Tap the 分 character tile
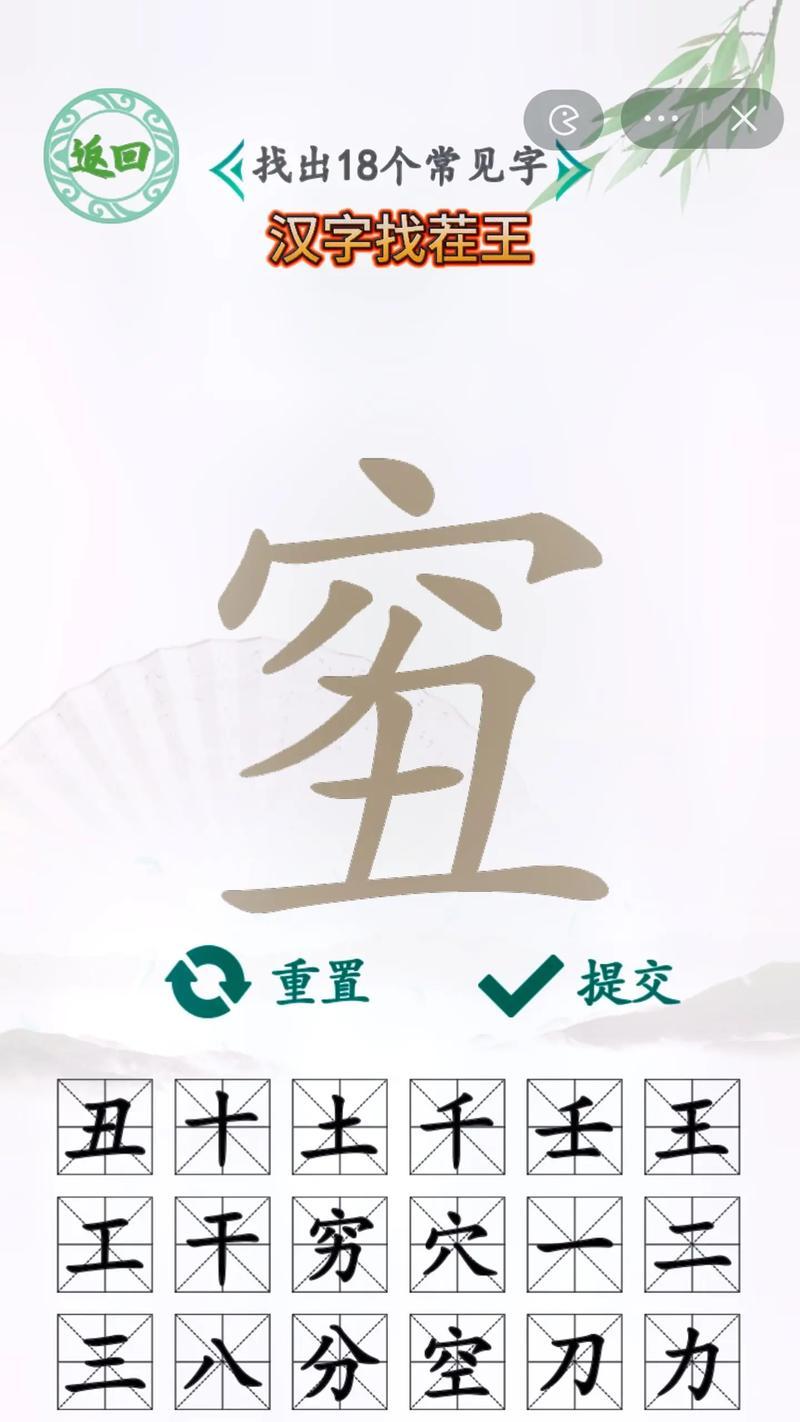Image resolution: width=800 pixels, height=1422 pixels. [x=339, y=1362]
